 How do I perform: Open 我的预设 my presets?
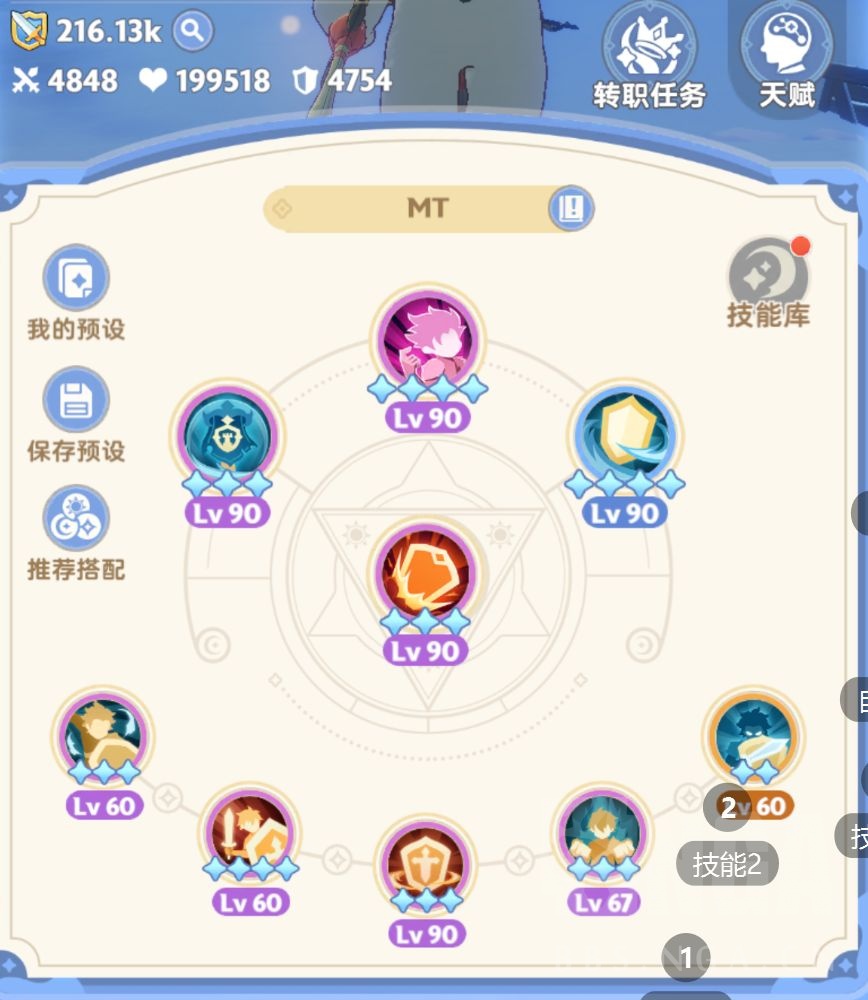[76, 290]
